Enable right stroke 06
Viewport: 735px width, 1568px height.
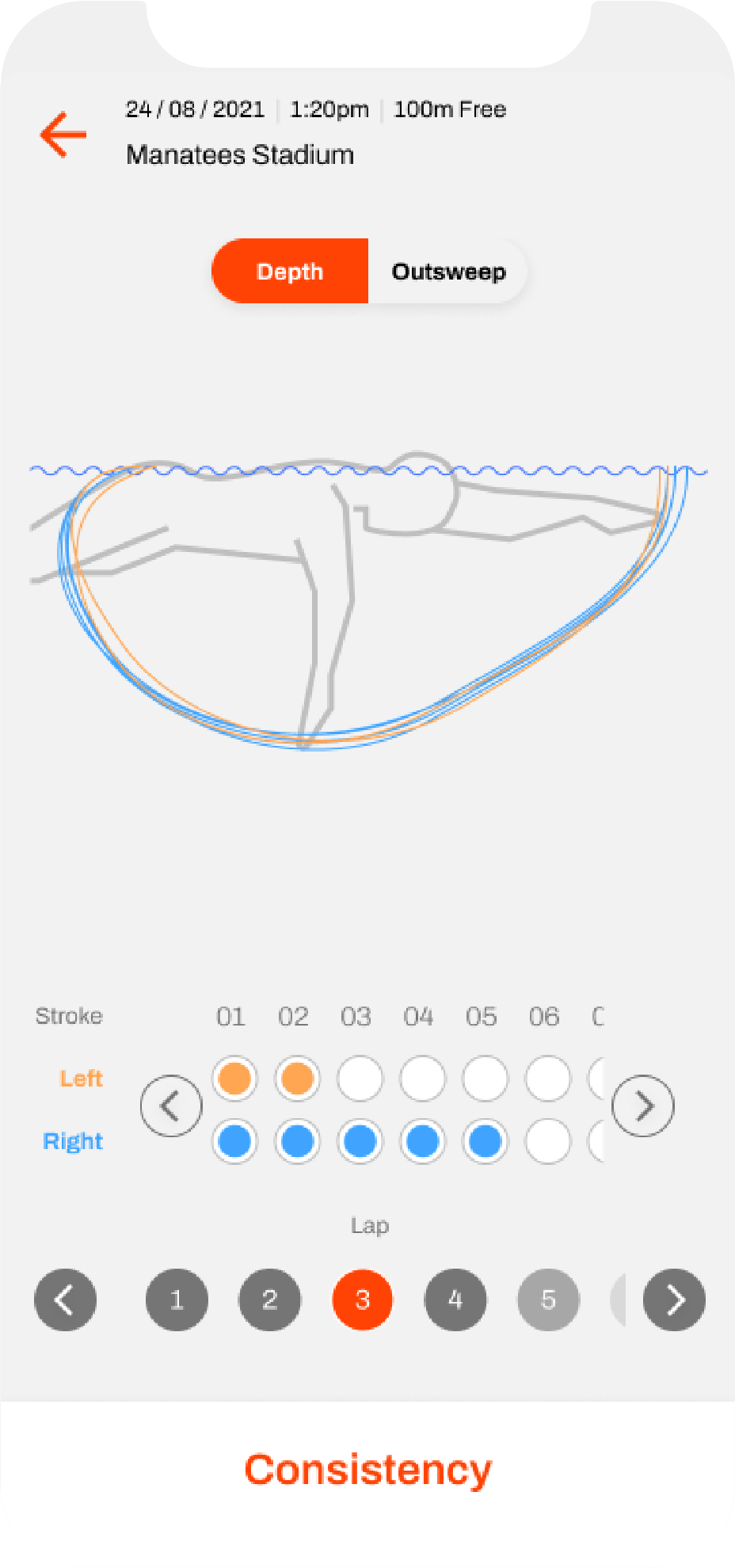pos(547,1141)
